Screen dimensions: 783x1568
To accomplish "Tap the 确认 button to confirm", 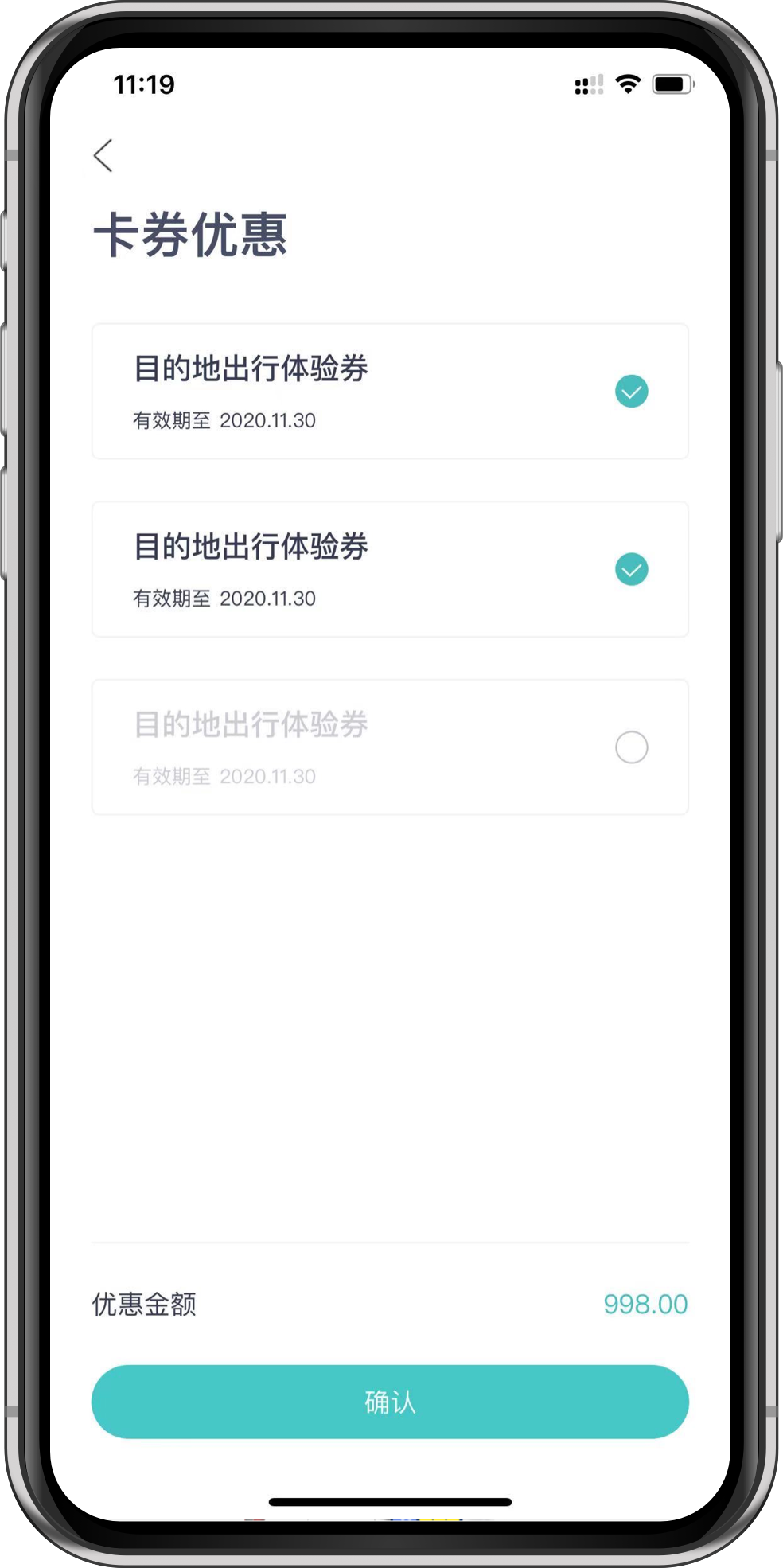I will click(x=390, y=1402).
